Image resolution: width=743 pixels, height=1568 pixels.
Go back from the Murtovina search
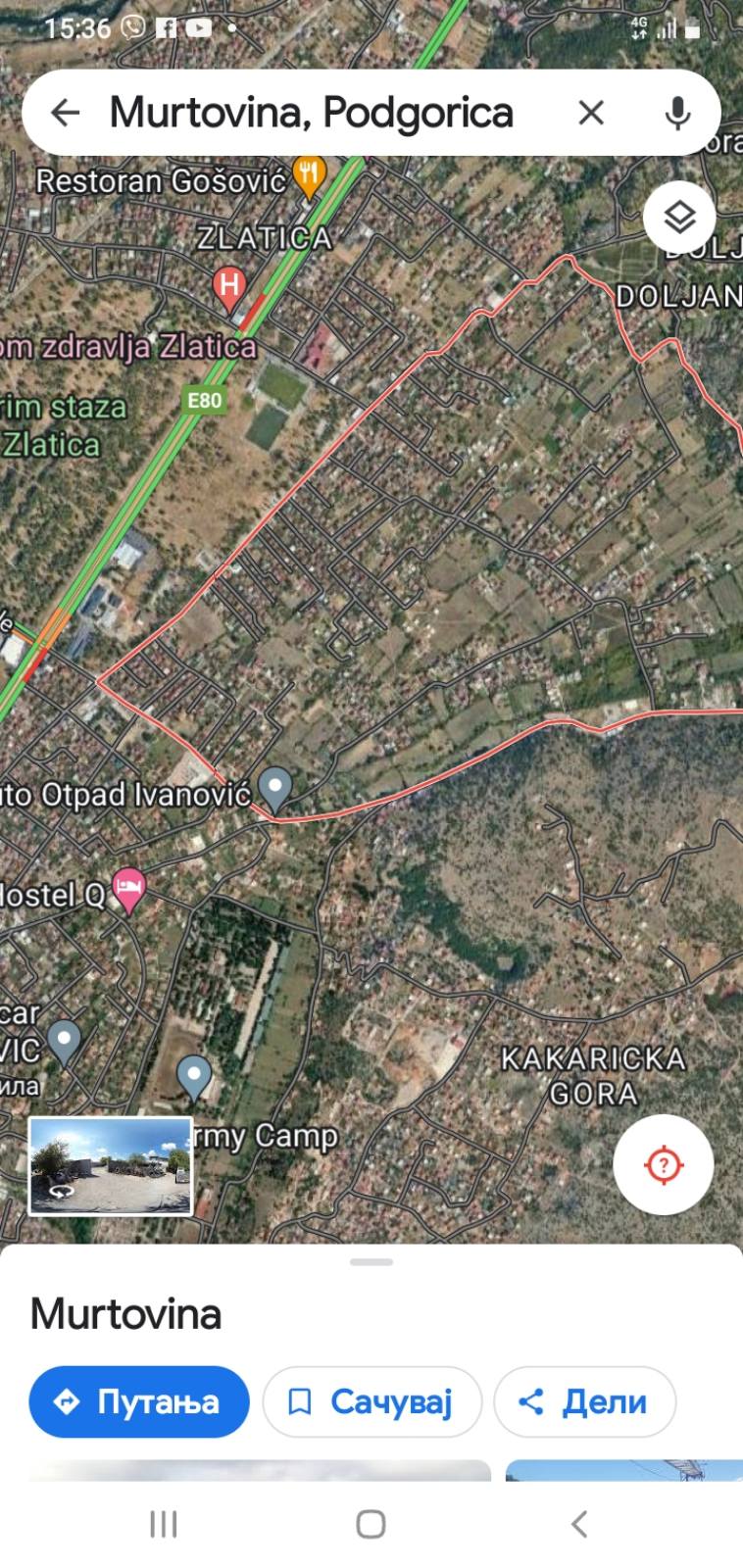tap(65, 113)
